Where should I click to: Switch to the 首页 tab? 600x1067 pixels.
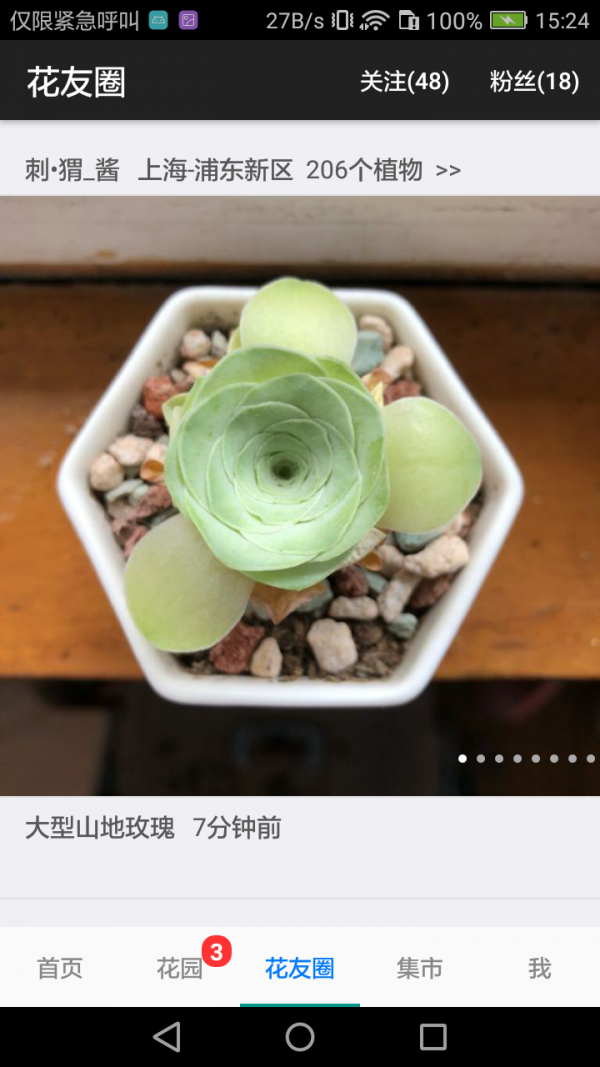click(x=60, y=968)
